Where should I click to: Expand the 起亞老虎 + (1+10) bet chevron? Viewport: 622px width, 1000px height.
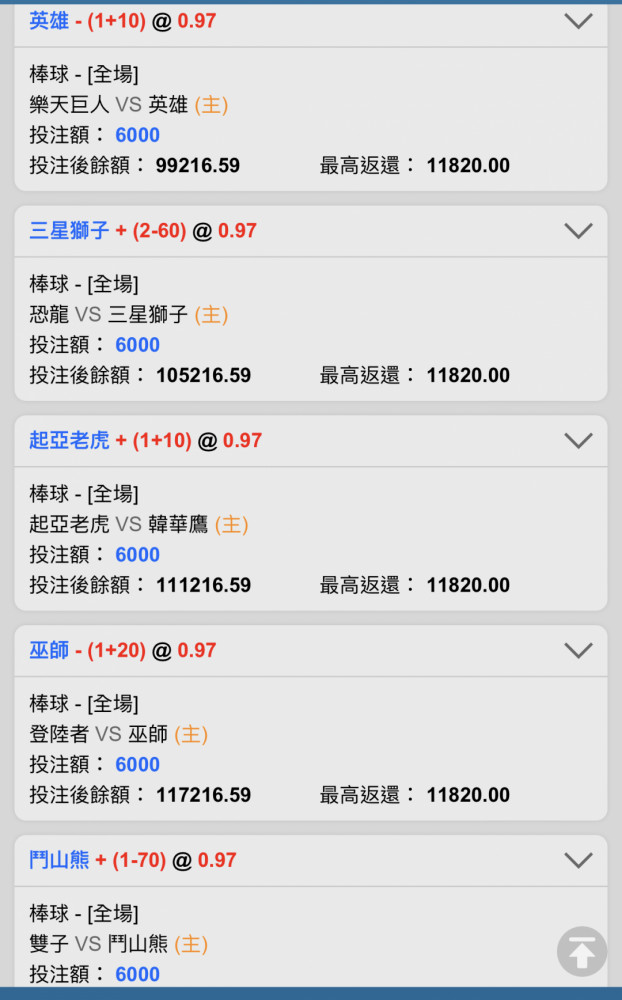579,441
